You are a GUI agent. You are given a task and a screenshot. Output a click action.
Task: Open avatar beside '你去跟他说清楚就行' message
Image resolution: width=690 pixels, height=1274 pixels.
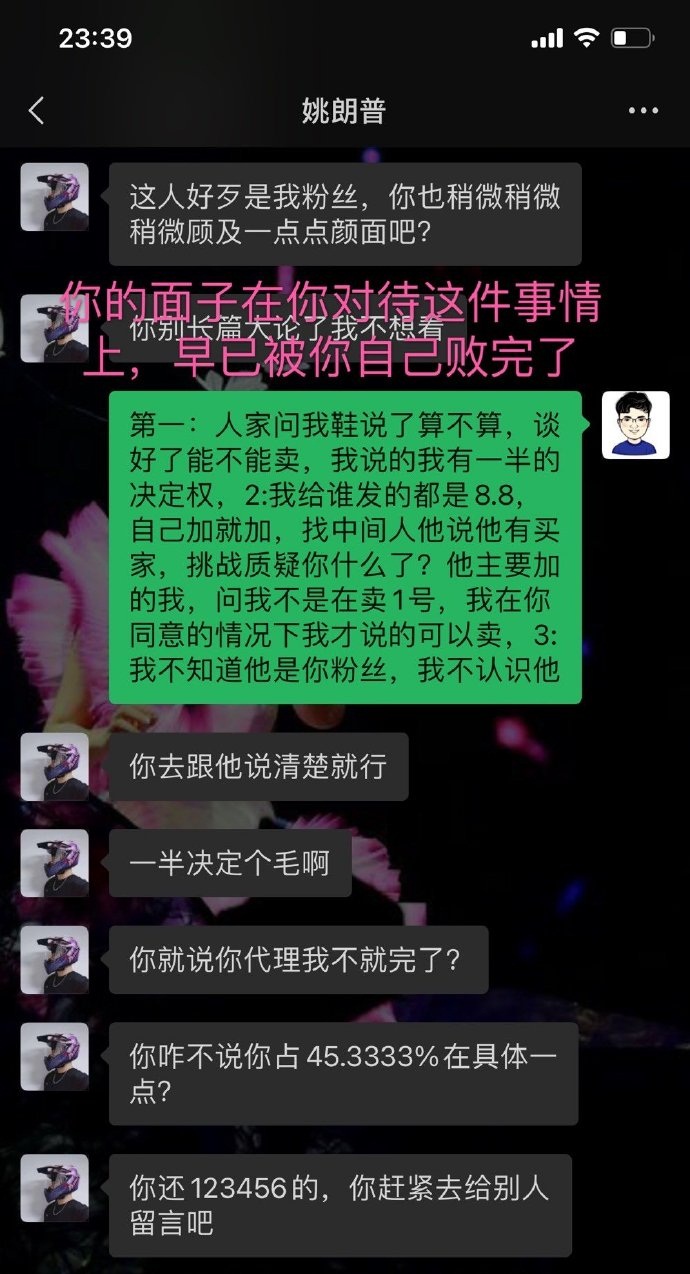pyautogui.click(x=55, y=767)
